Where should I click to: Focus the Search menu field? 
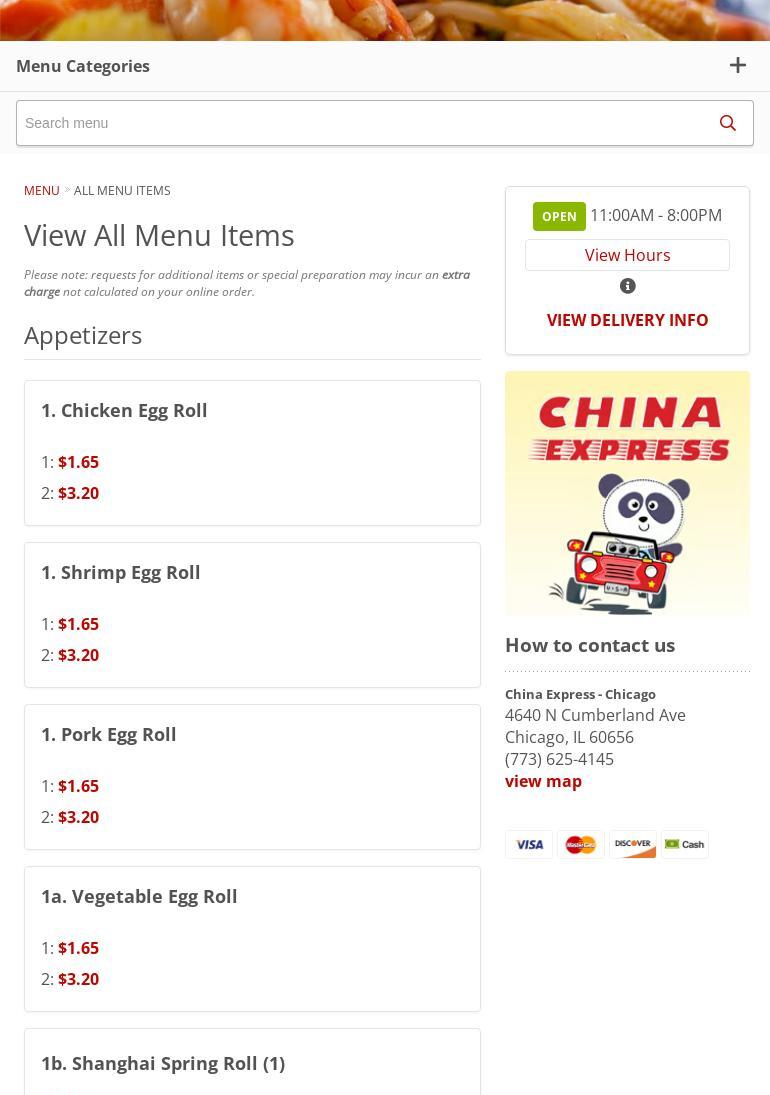[360, 123]
